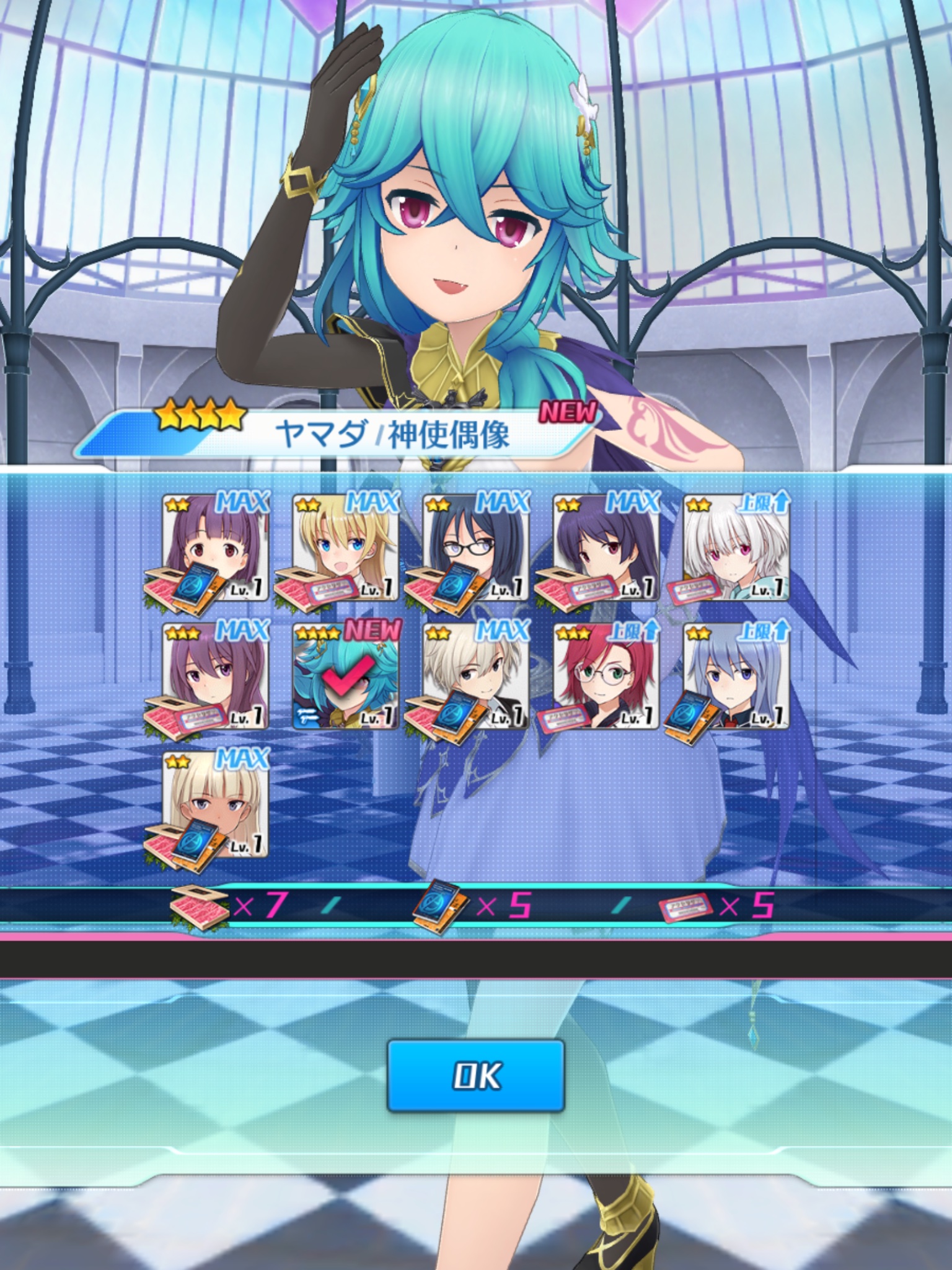Select the white-haired pink-eyed character card

[x=736, y=548]
